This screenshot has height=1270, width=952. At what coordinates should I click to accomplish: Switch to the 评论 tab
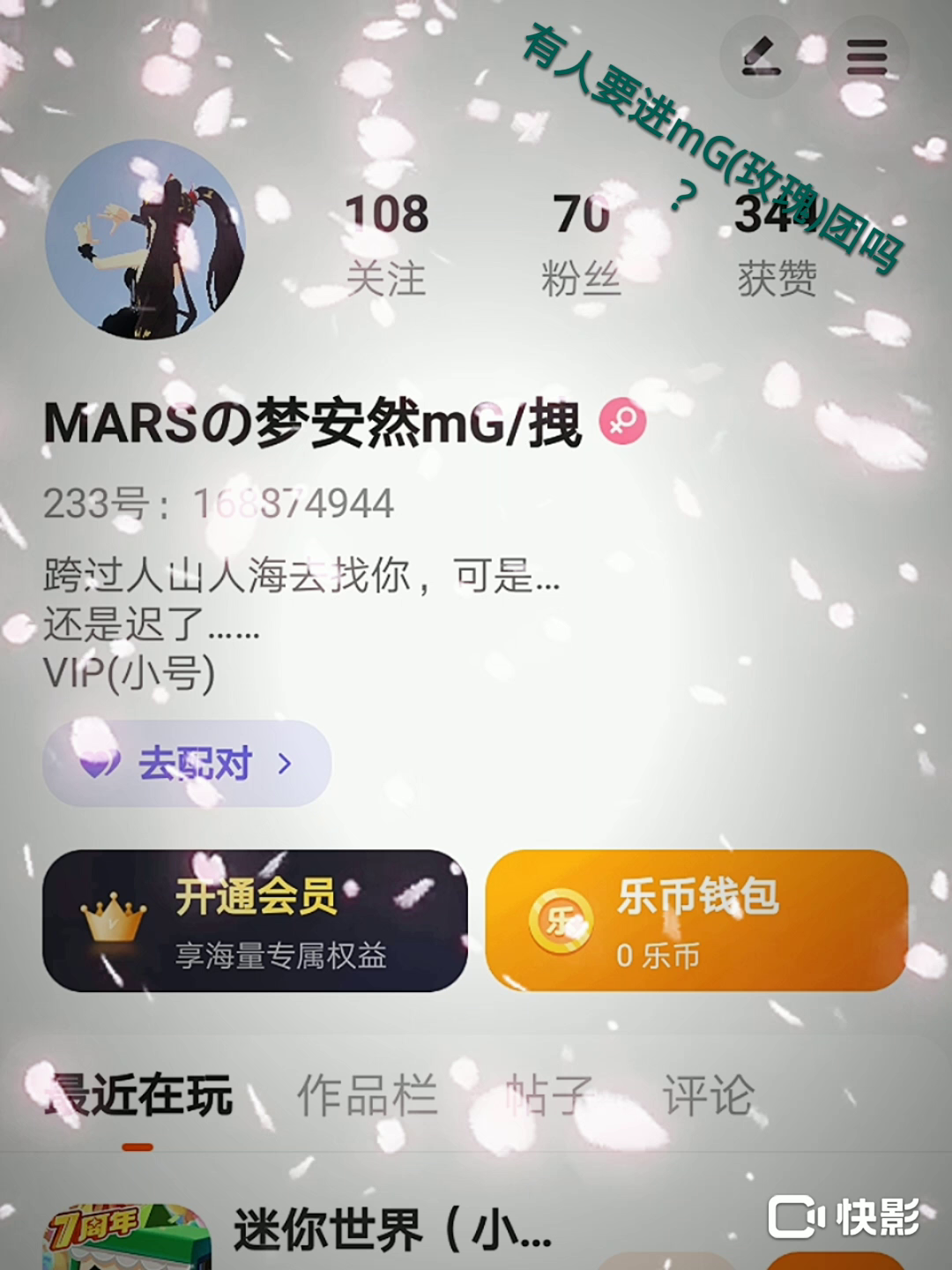click(709, 1096)
